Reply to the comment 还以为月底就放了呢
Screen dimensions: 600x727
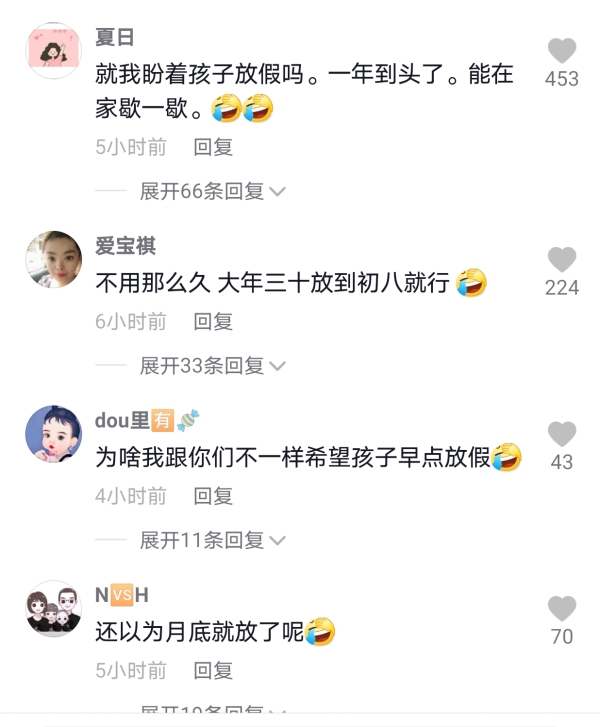213,670
